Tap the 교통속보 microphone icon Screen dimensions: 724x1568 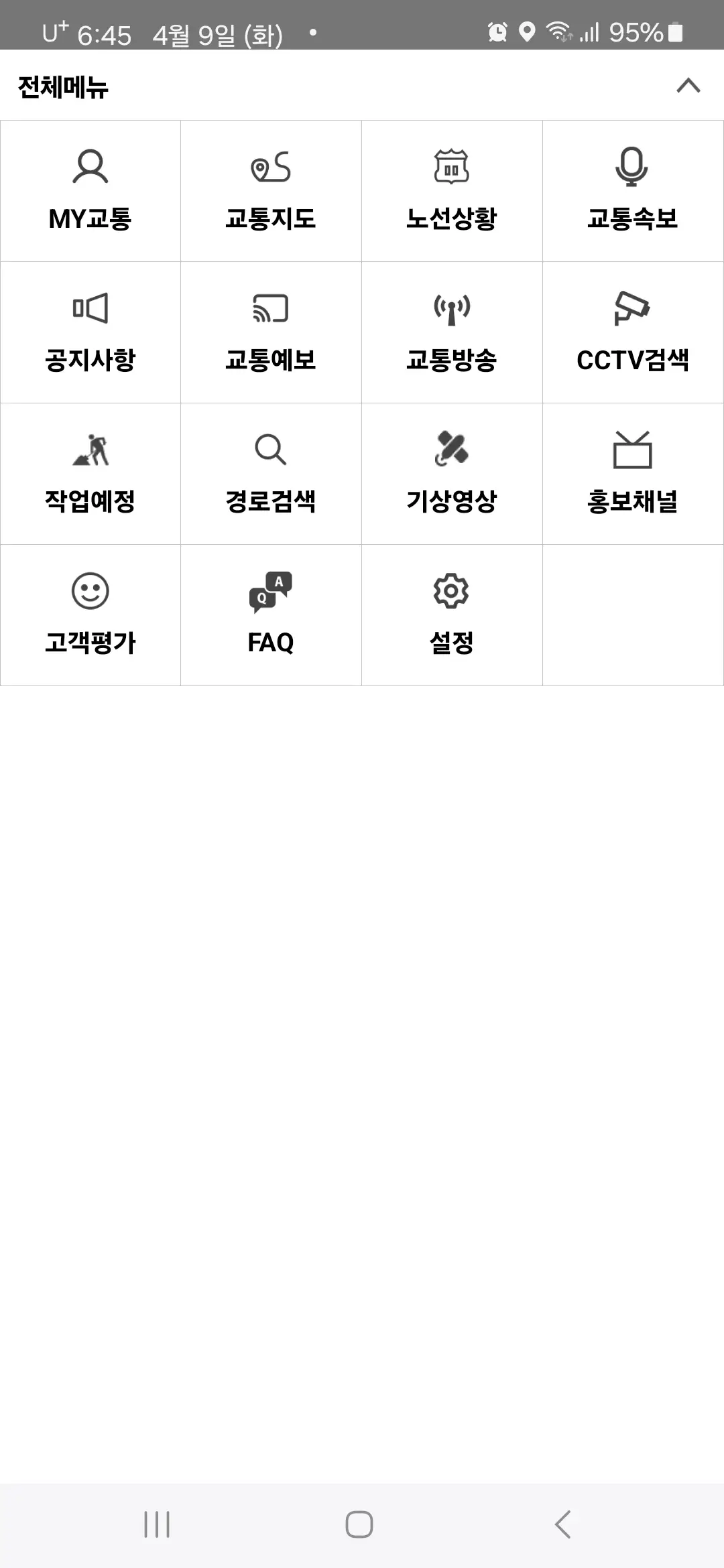(632, 191)
